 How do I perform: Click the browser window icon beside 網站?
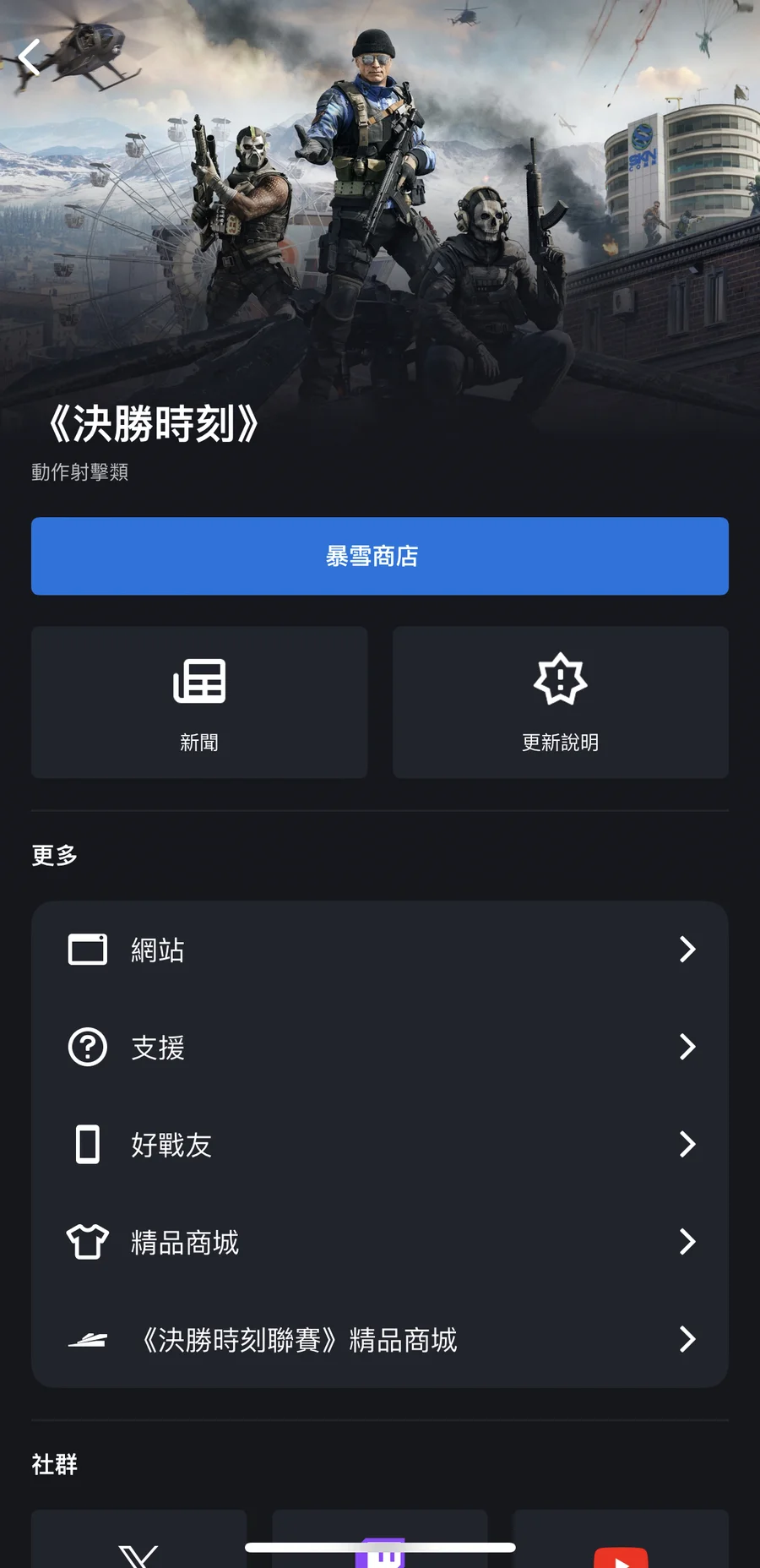pyautogui.click(x=87, y=949)
